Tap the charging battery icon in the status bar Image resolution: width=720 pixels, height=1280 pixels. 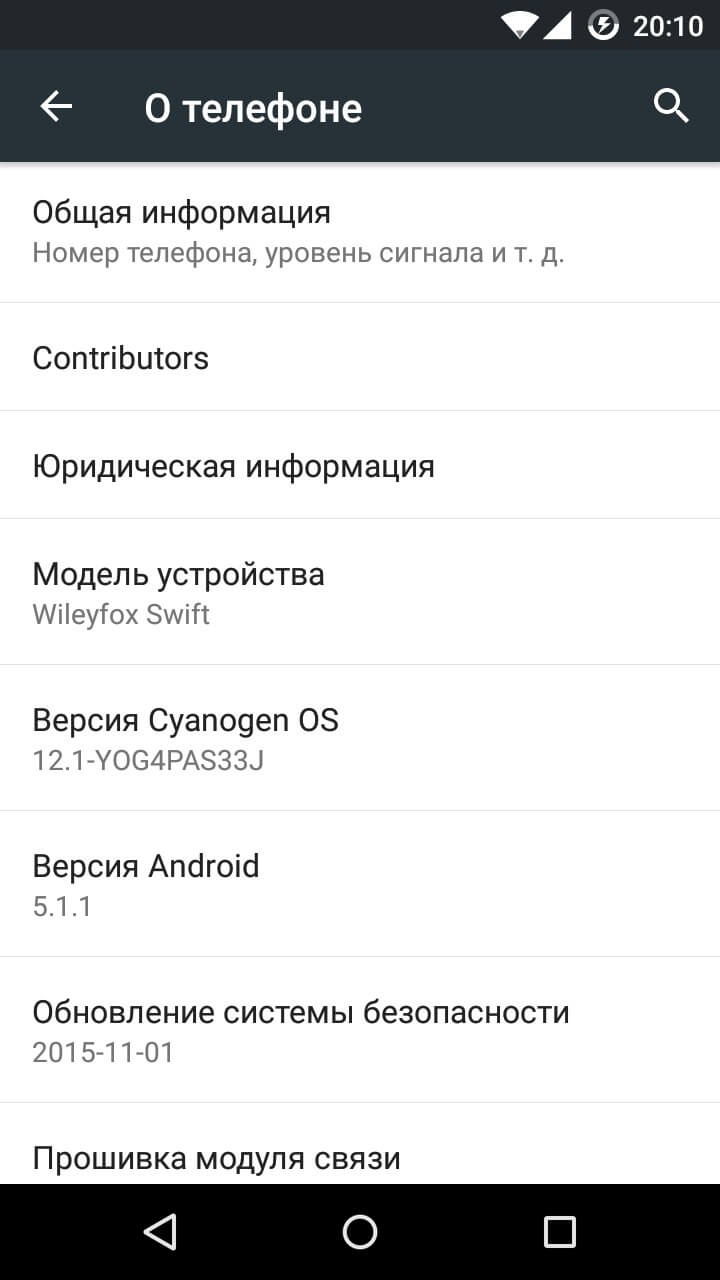602,25
